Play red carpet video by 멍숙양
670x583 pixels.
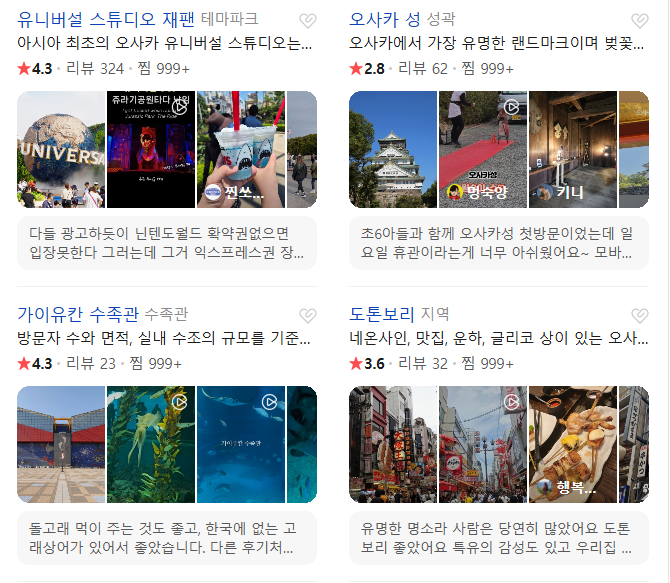pyautogui.click(x=483, y=149)
